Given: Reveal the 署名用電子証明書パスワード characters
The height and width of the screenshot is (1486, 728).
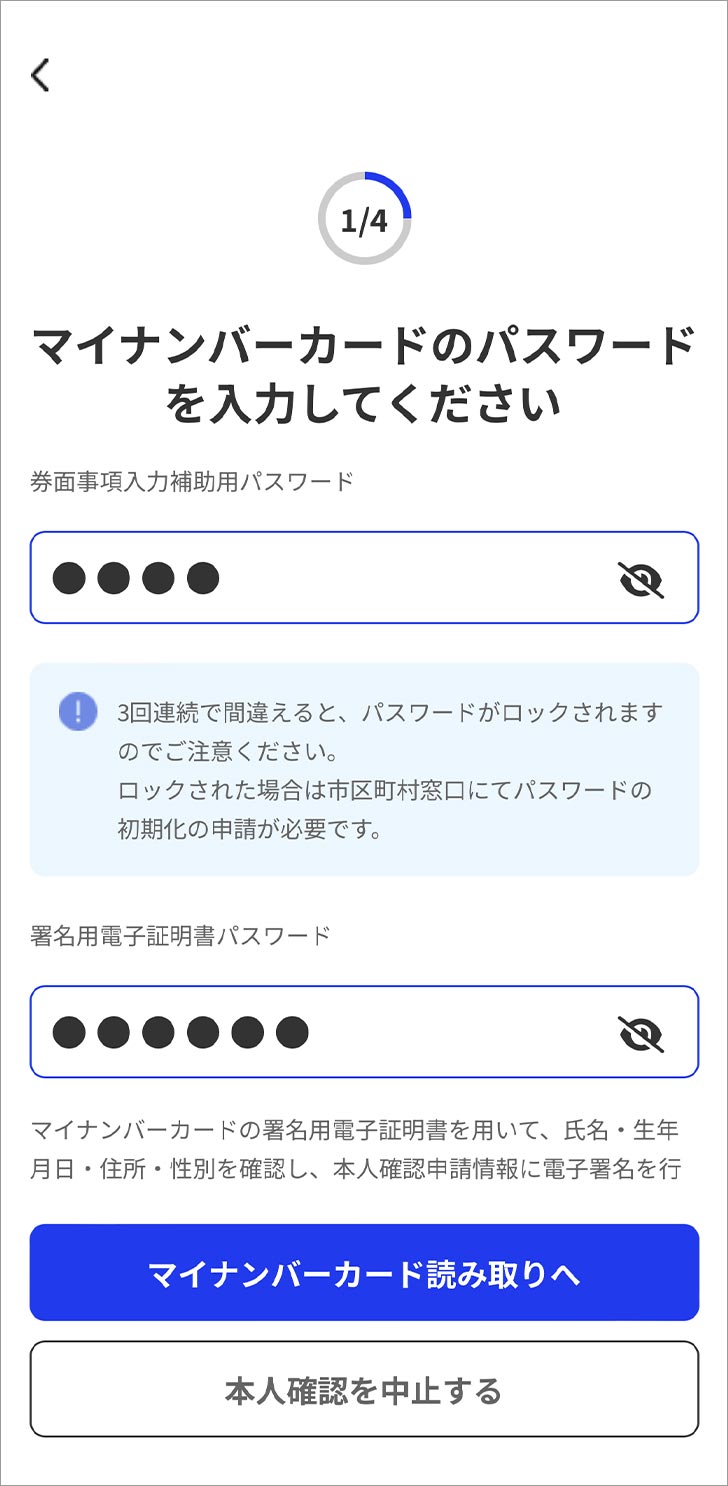Looking at the screenshot, I should (x=641, y=1033).
